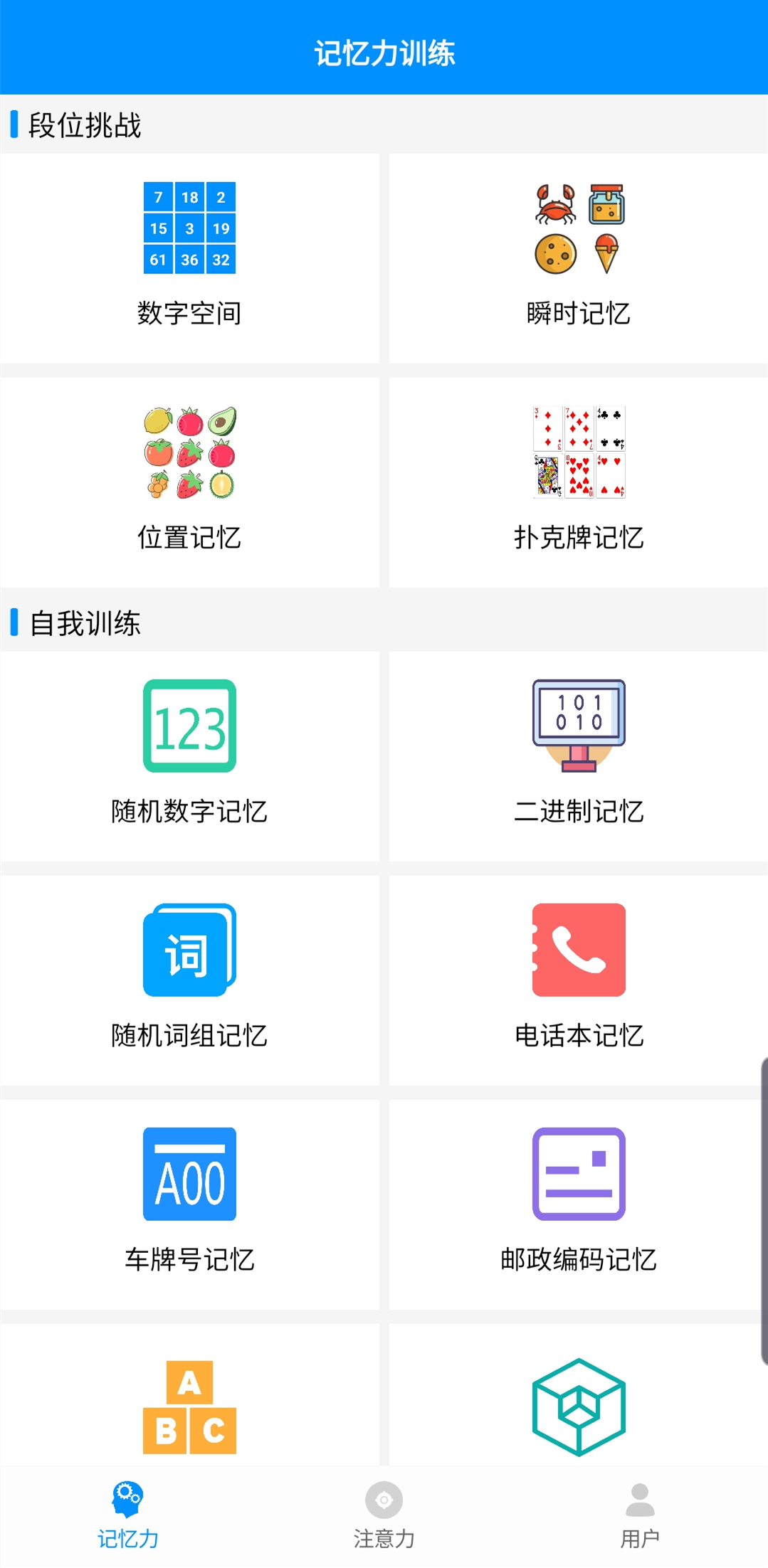Open the 数字空间 challenge
The image size is (768, 1568).
pyautogui.click(x=189, y=258)
